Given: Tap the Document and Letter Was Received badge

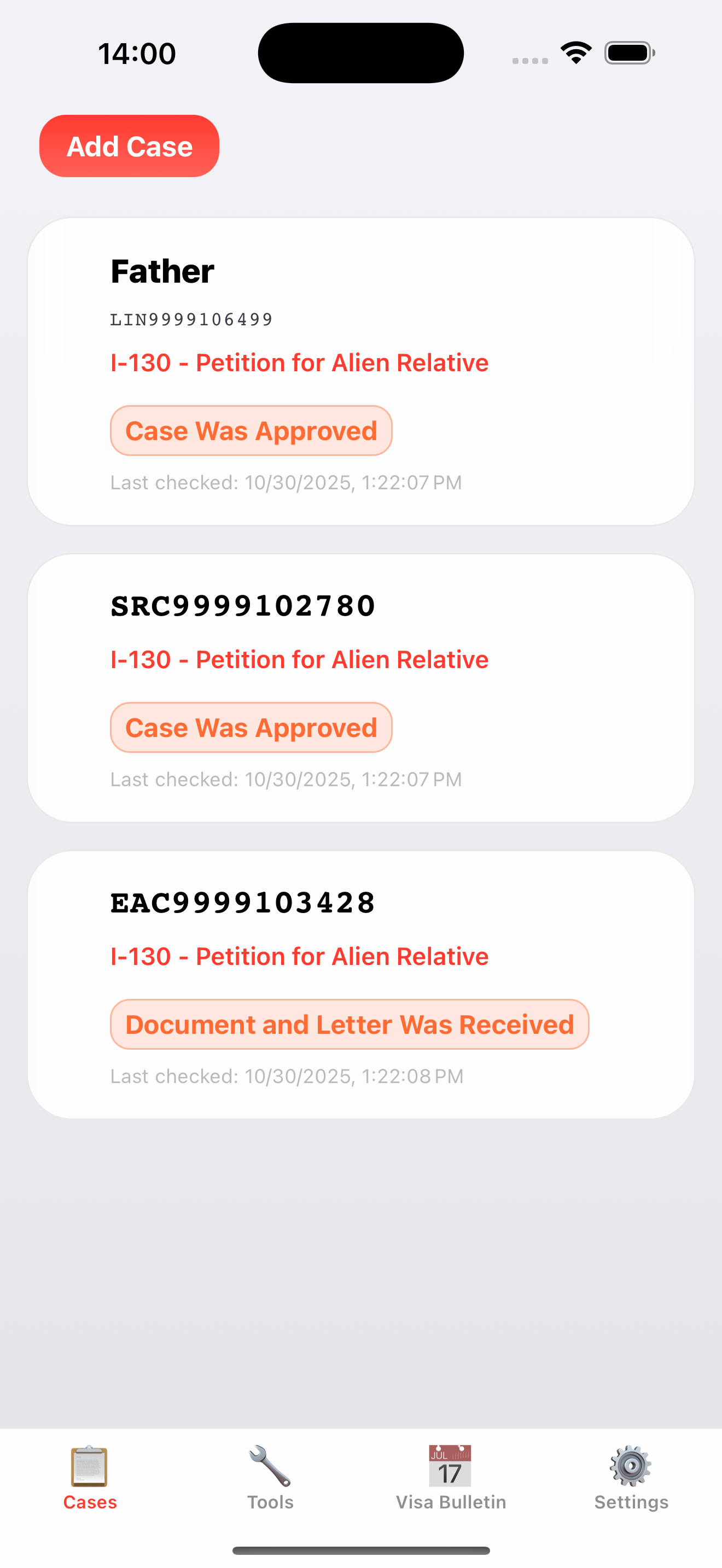Looking at the screenshot, I should pos(350,1024).
